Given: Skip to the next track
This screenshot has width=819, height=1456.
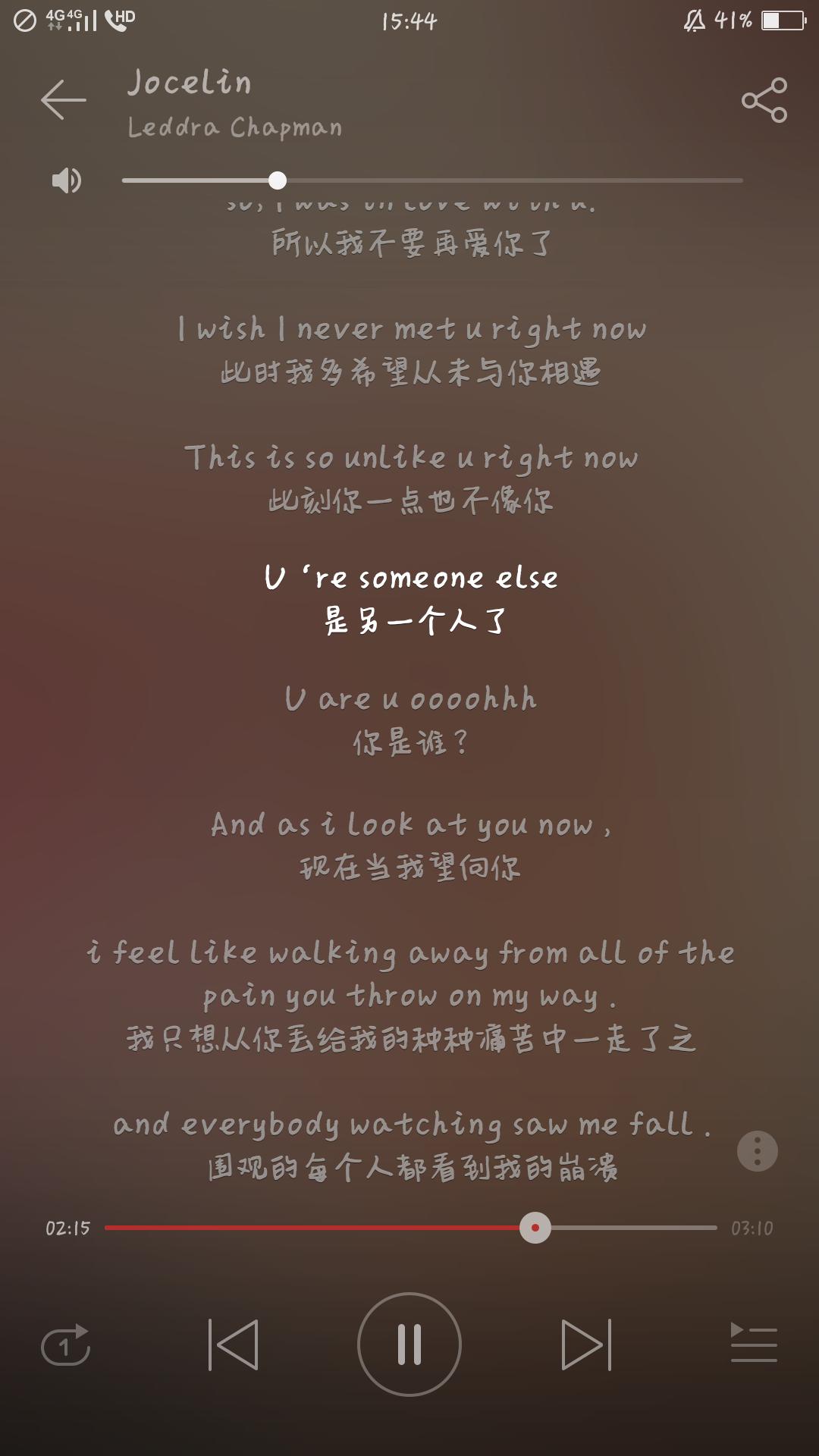Looking at the screenshot, I should (586, 1345).
